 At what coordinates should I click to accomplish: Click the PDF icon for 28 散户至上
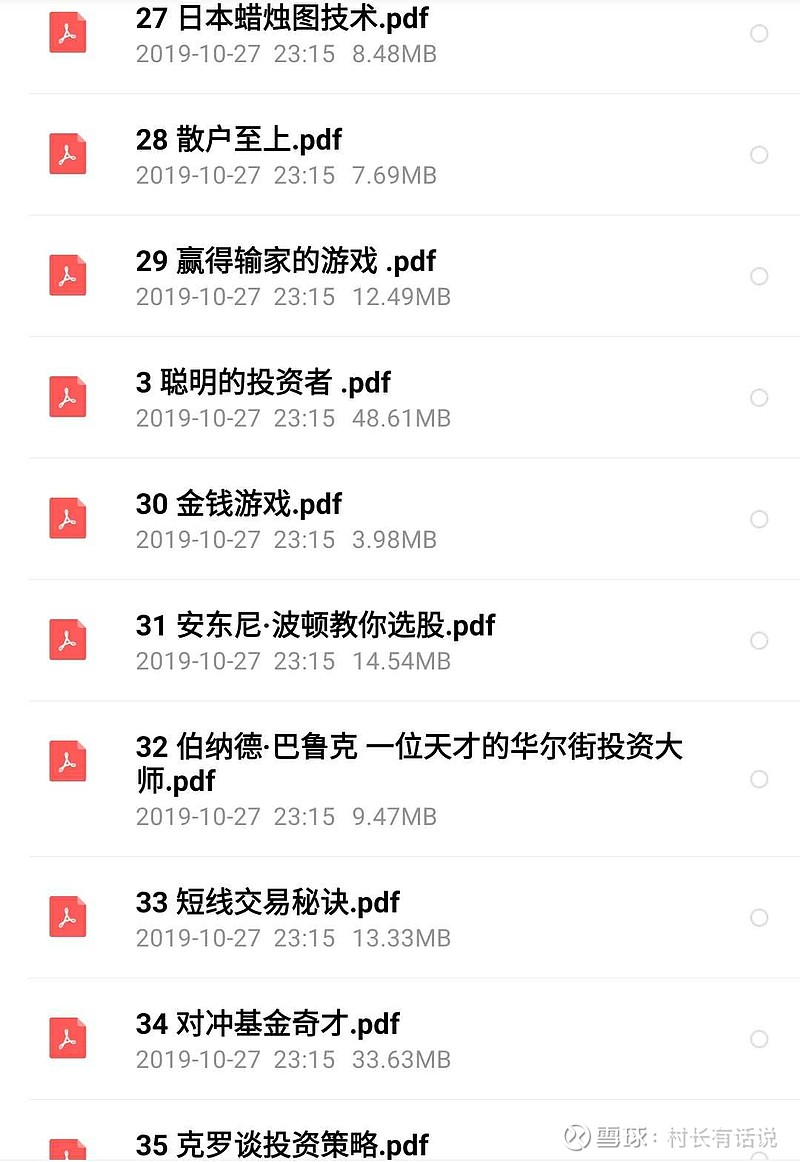click(66, 155)
